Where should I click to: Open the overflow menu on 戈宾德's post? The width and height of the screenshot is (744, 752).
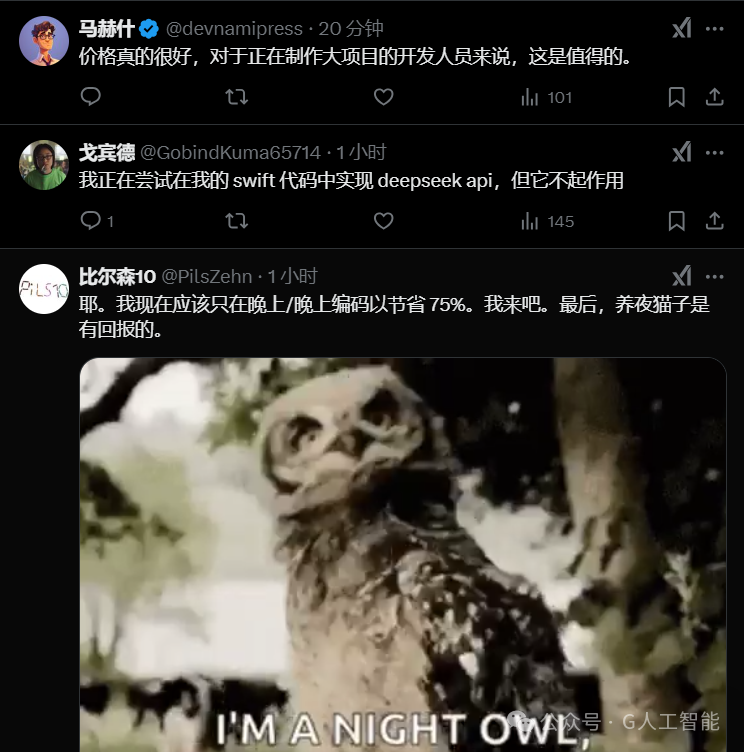[x=714, y=153]
